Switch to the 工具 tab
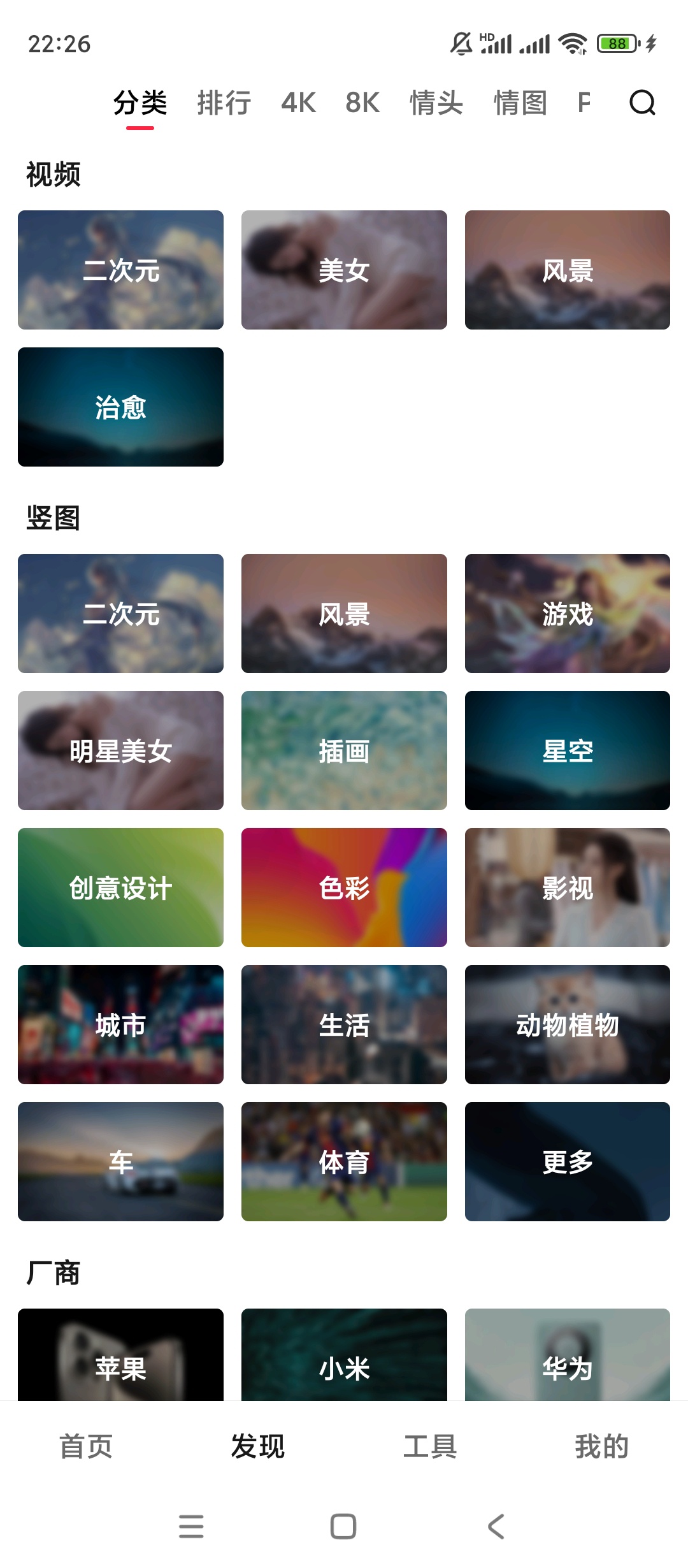The width and height of the screenshot is (688, 1568). pos(430,1446)
